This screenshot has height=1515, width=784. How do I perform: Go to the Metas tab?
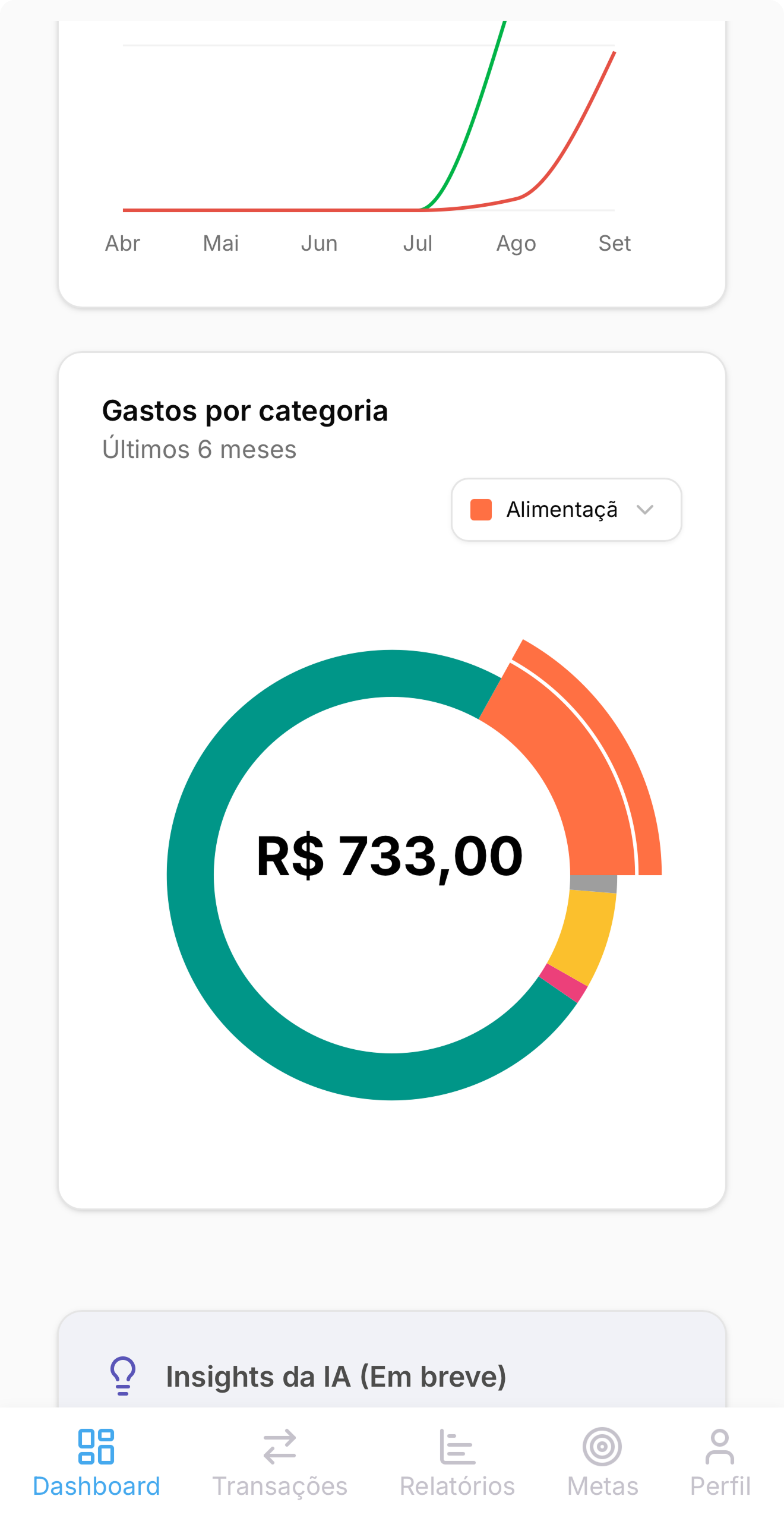[x=602, y=1463]
